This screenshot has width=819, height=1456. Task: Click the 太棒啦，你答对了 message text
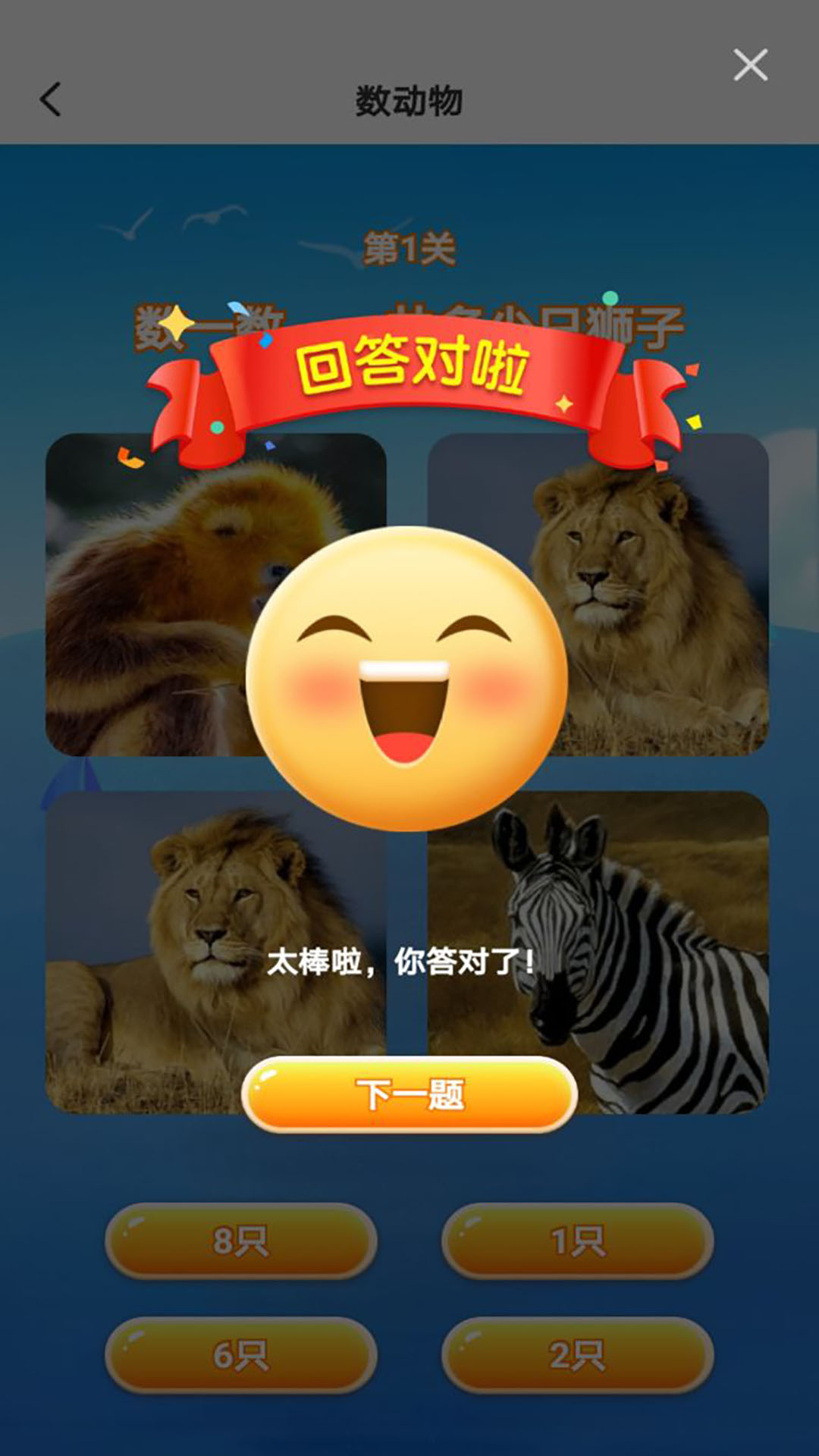(404, 962)
